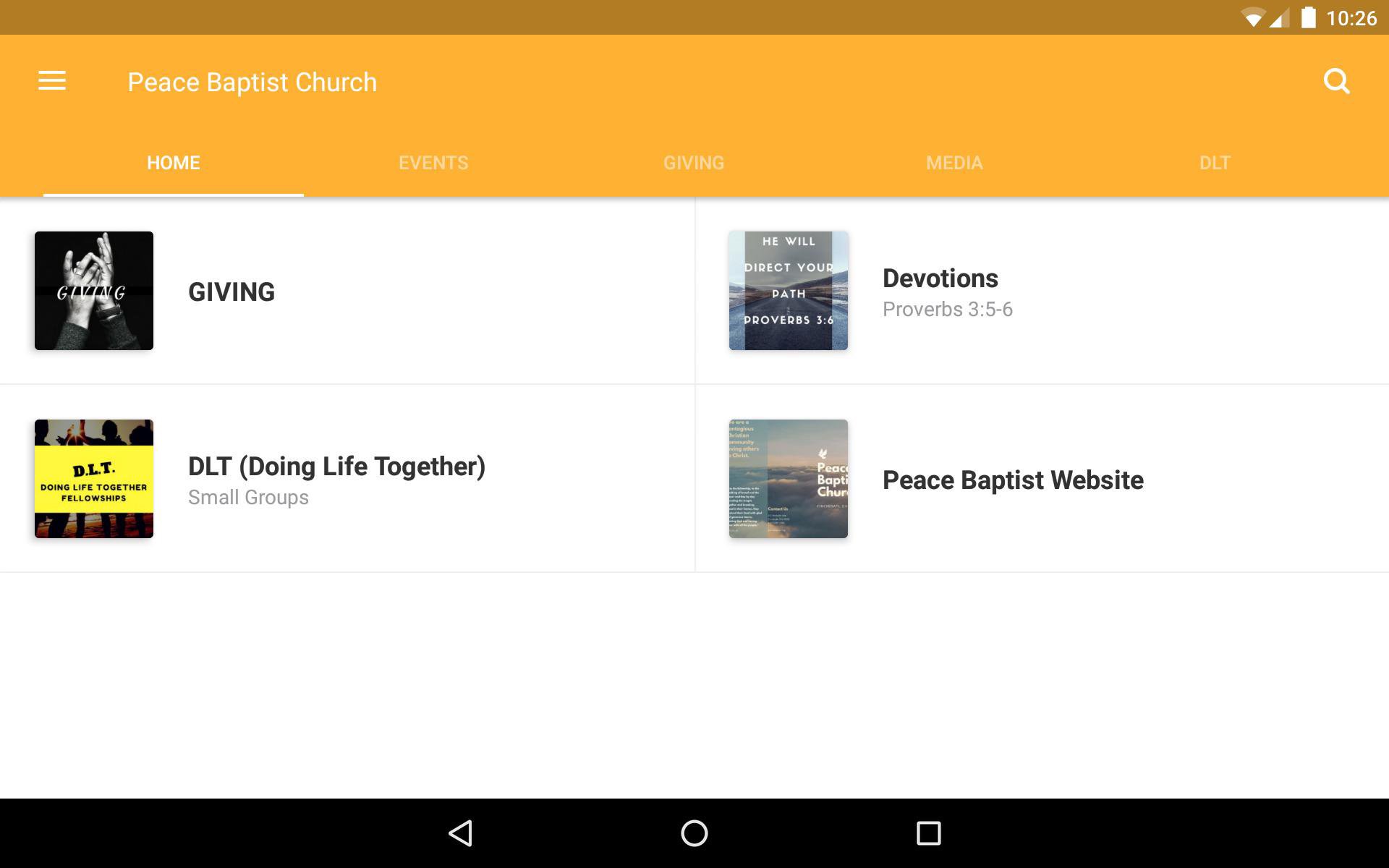The height and width of the screenshot is (868, 1389).
Task: Open the hamburger drawer menu
Action: [x=52, y=81]
